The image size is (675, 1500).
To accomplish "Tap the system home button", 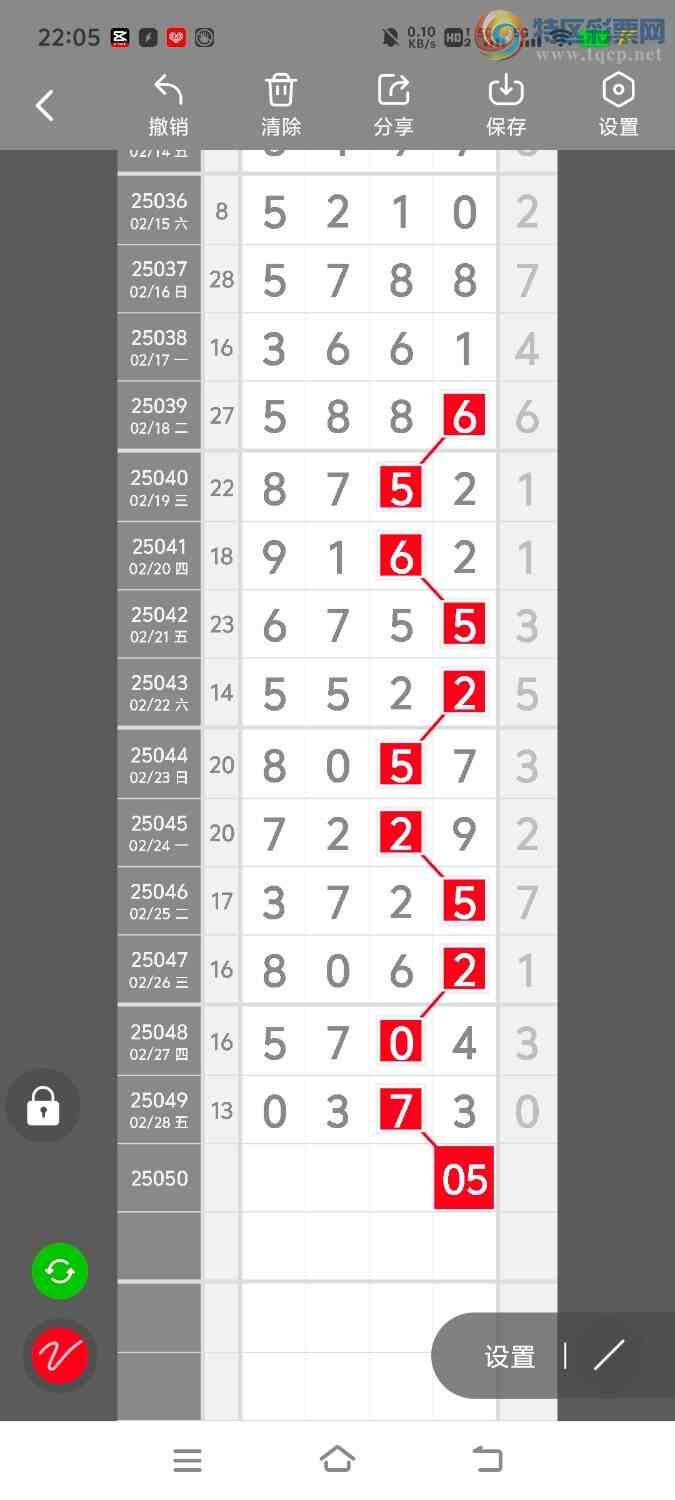I will point(337,1460).
